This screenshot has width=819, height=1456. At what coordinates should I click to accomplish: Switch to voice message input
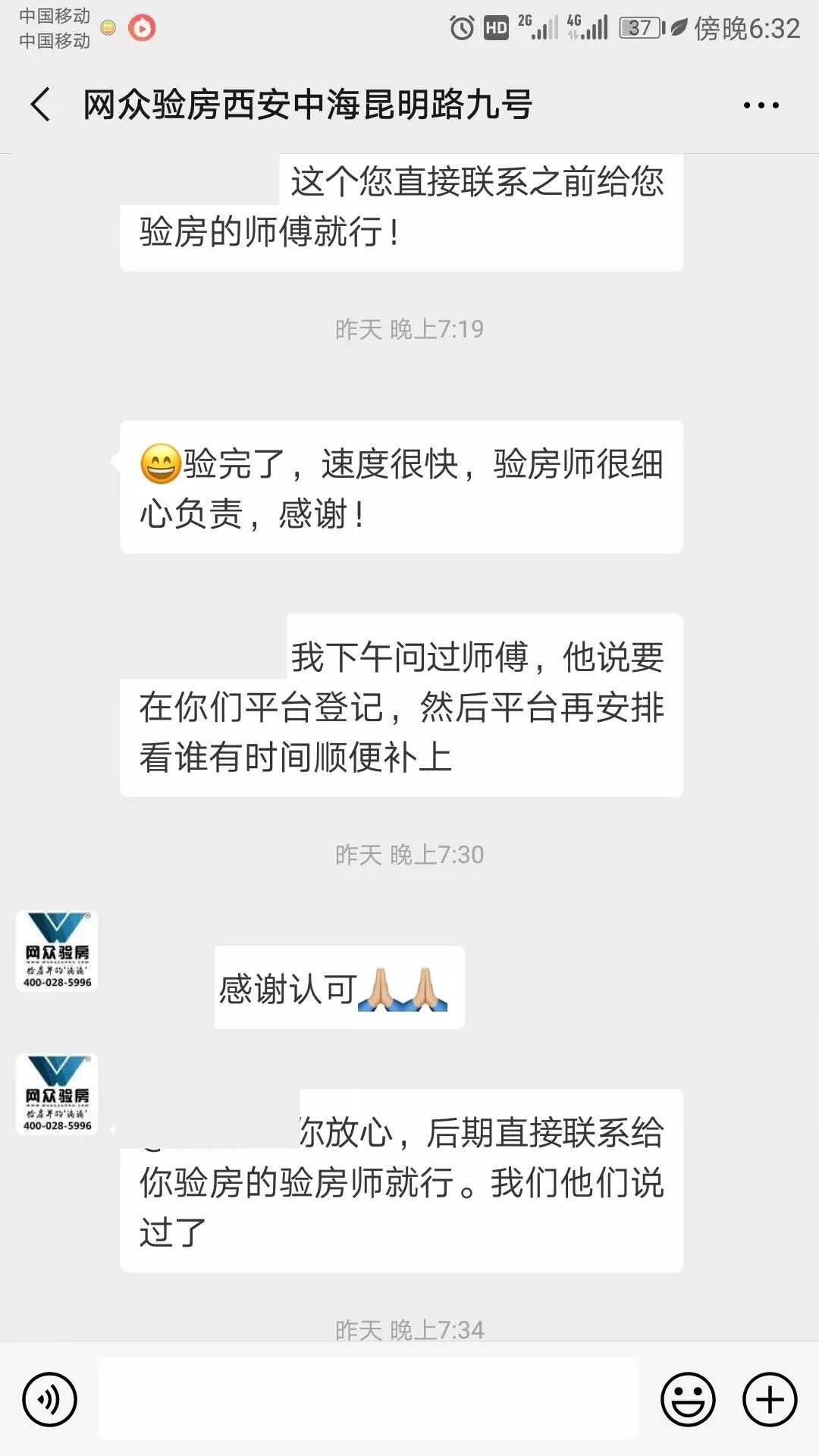(49, 1399)
